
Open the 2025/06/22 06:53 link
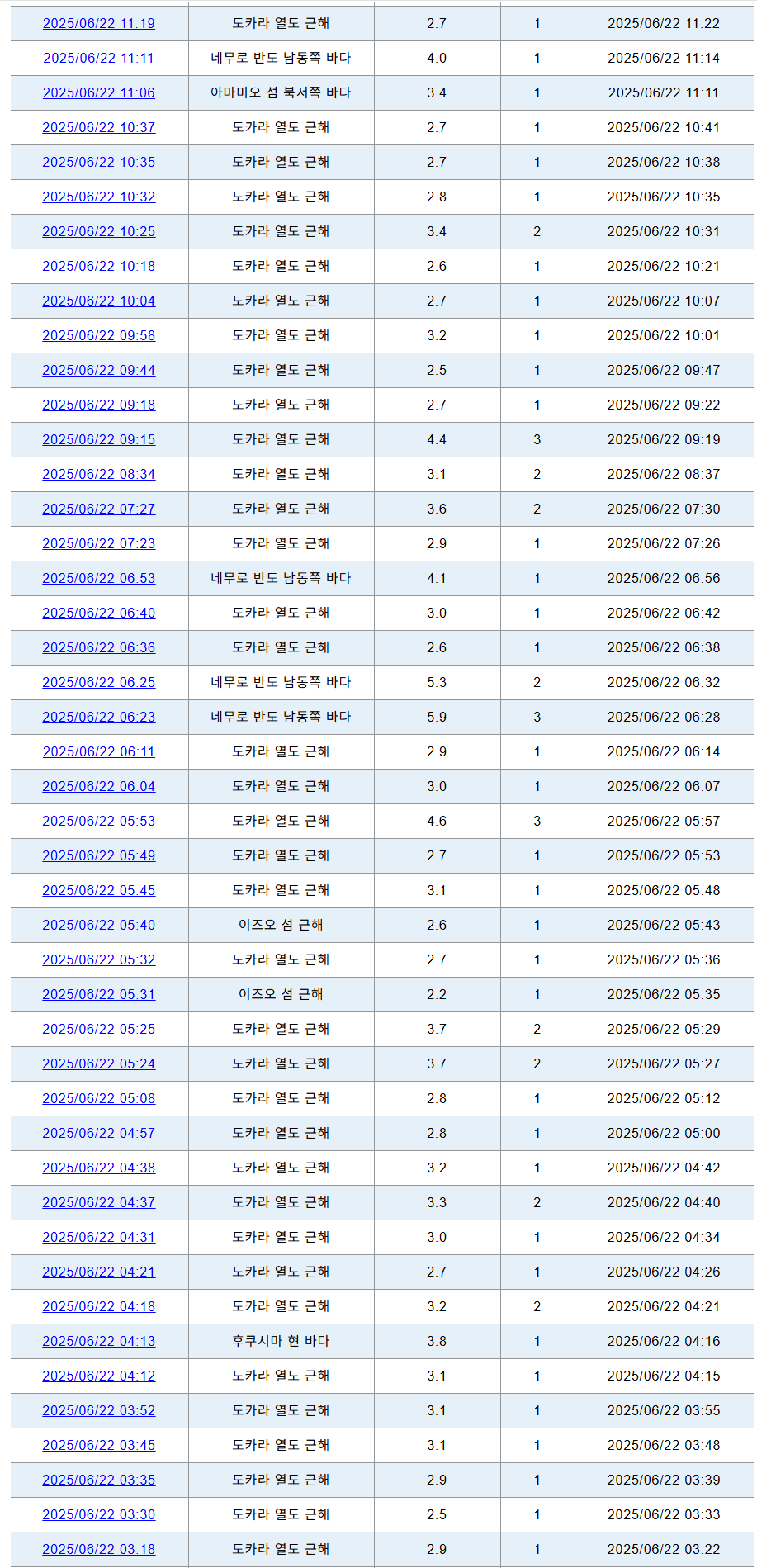[x=99, y=578]
